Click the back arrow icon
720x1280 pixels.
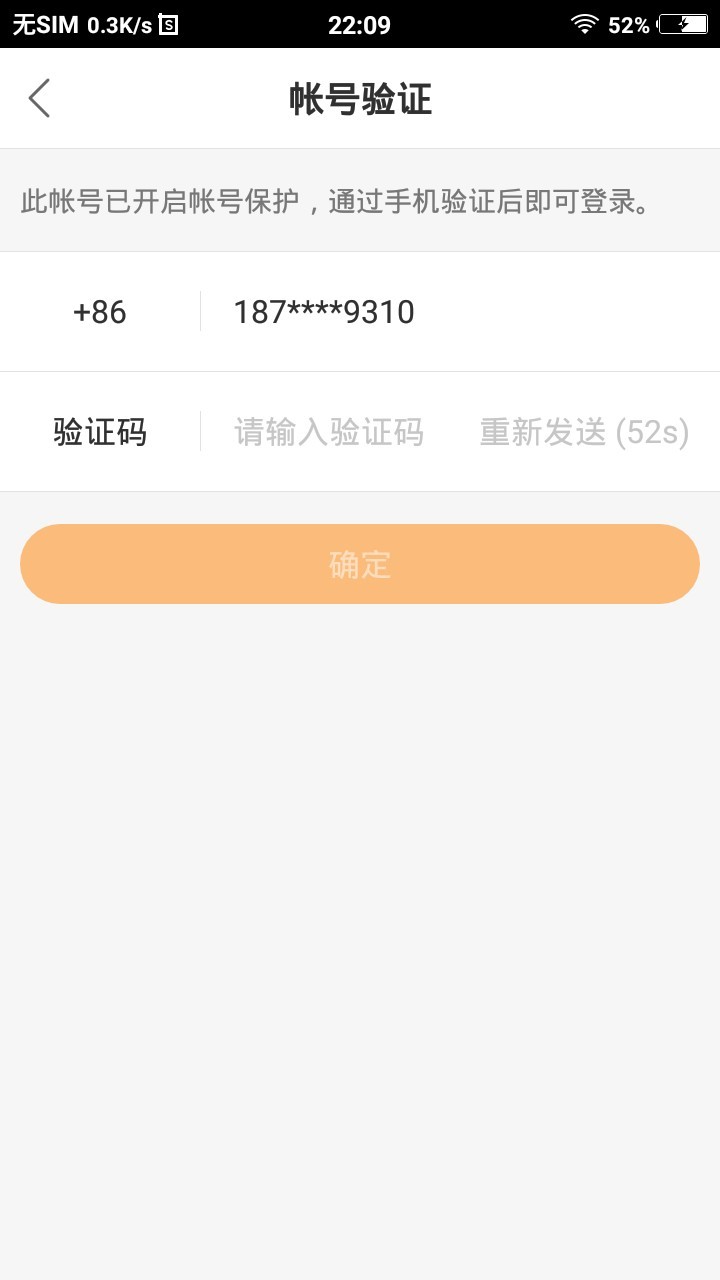[38, 98]
